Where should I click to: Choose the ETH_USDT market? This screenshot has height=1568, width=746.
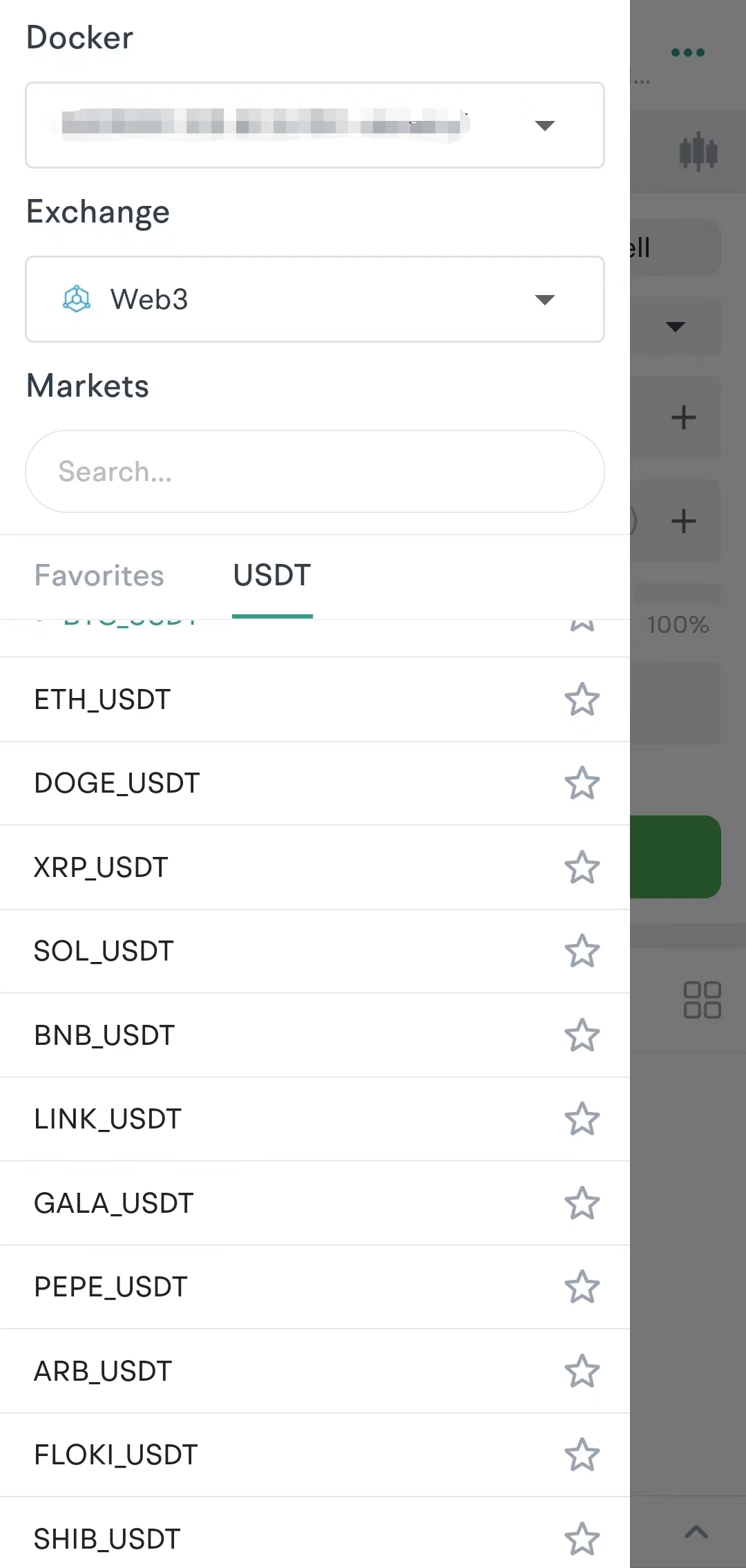coord(102,699)
